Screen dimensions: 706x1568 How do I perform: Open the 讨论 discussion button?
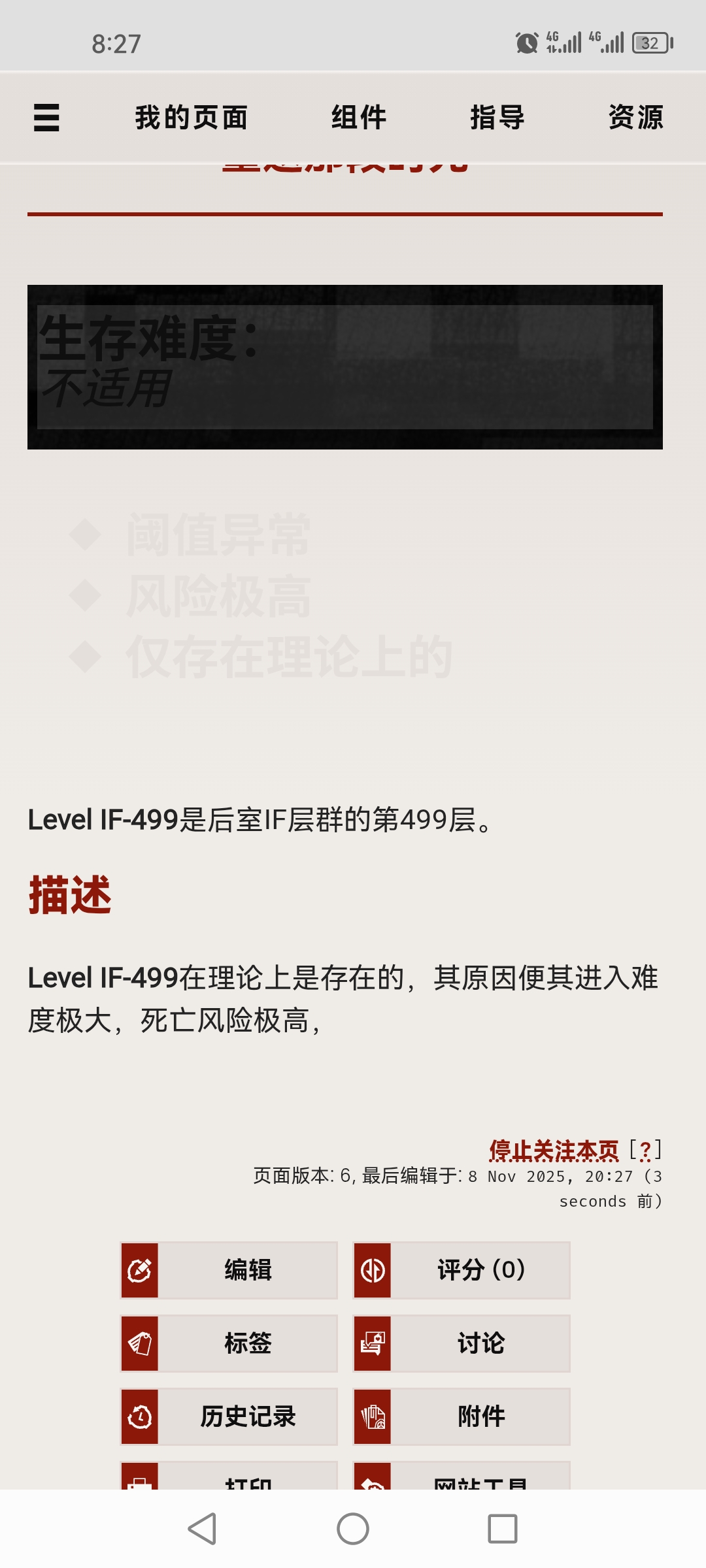(462, 1343)
